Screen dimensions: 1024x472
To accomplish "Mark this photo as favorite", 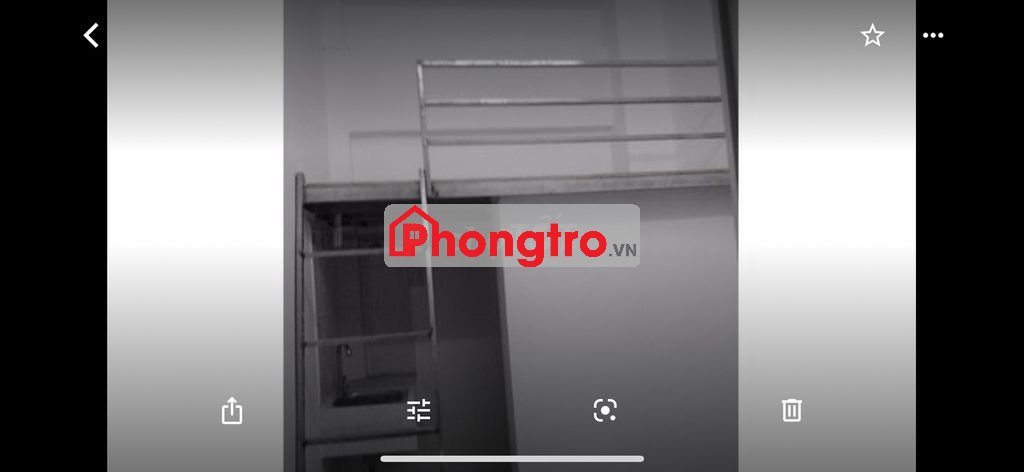I will point(872,35).
